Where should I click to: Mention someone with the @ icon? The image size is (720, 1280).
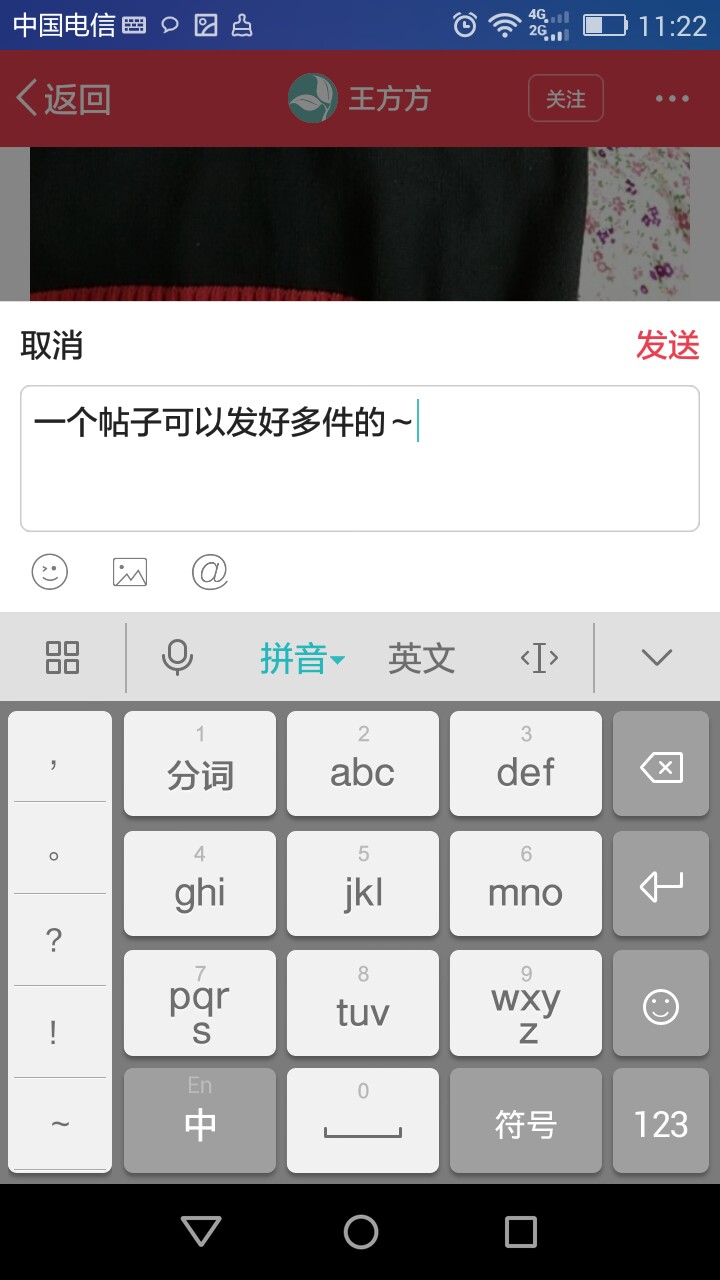(x=210, y=572)
